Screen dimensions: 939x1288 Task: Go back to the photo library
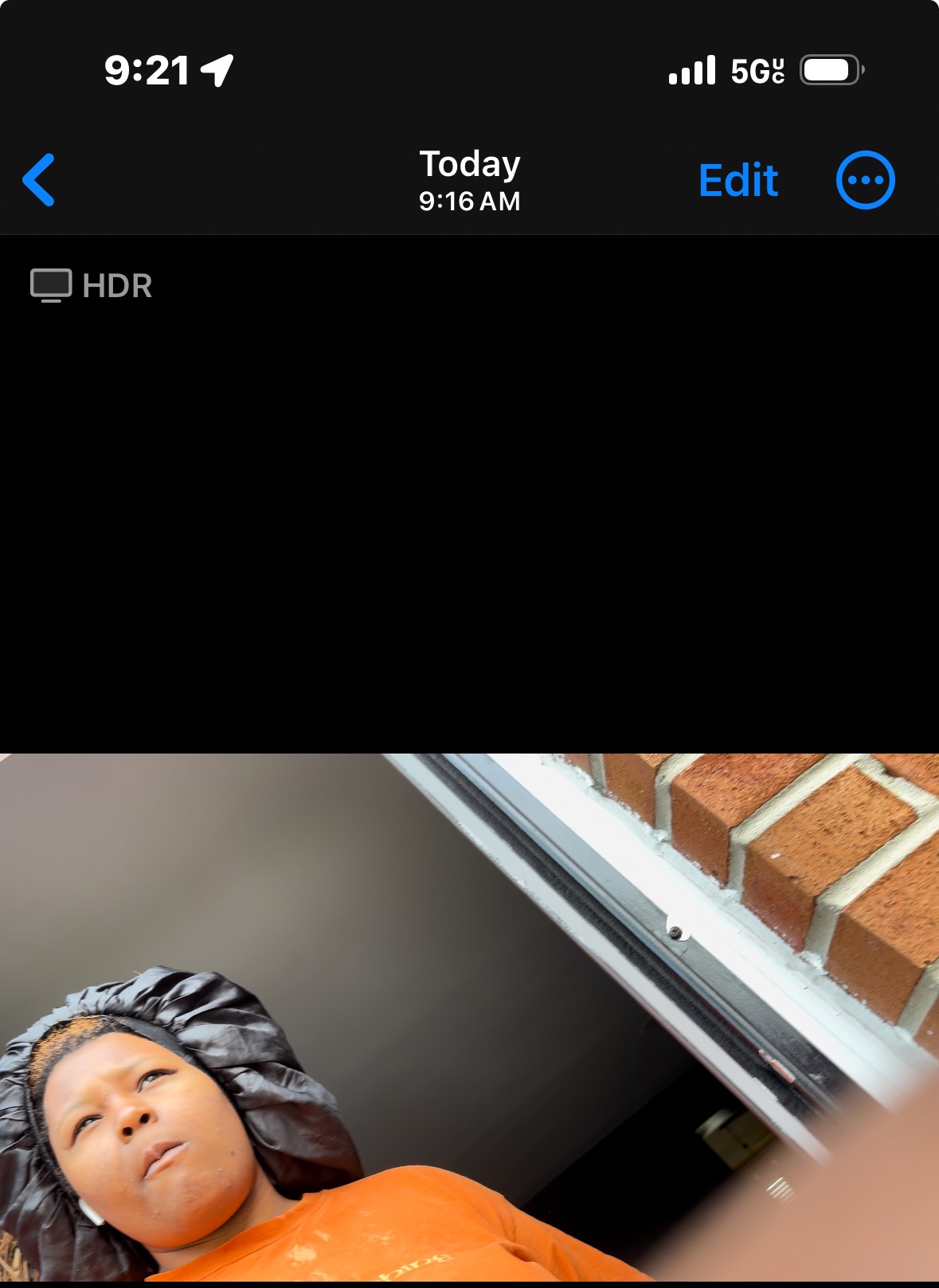coord(39,180)
